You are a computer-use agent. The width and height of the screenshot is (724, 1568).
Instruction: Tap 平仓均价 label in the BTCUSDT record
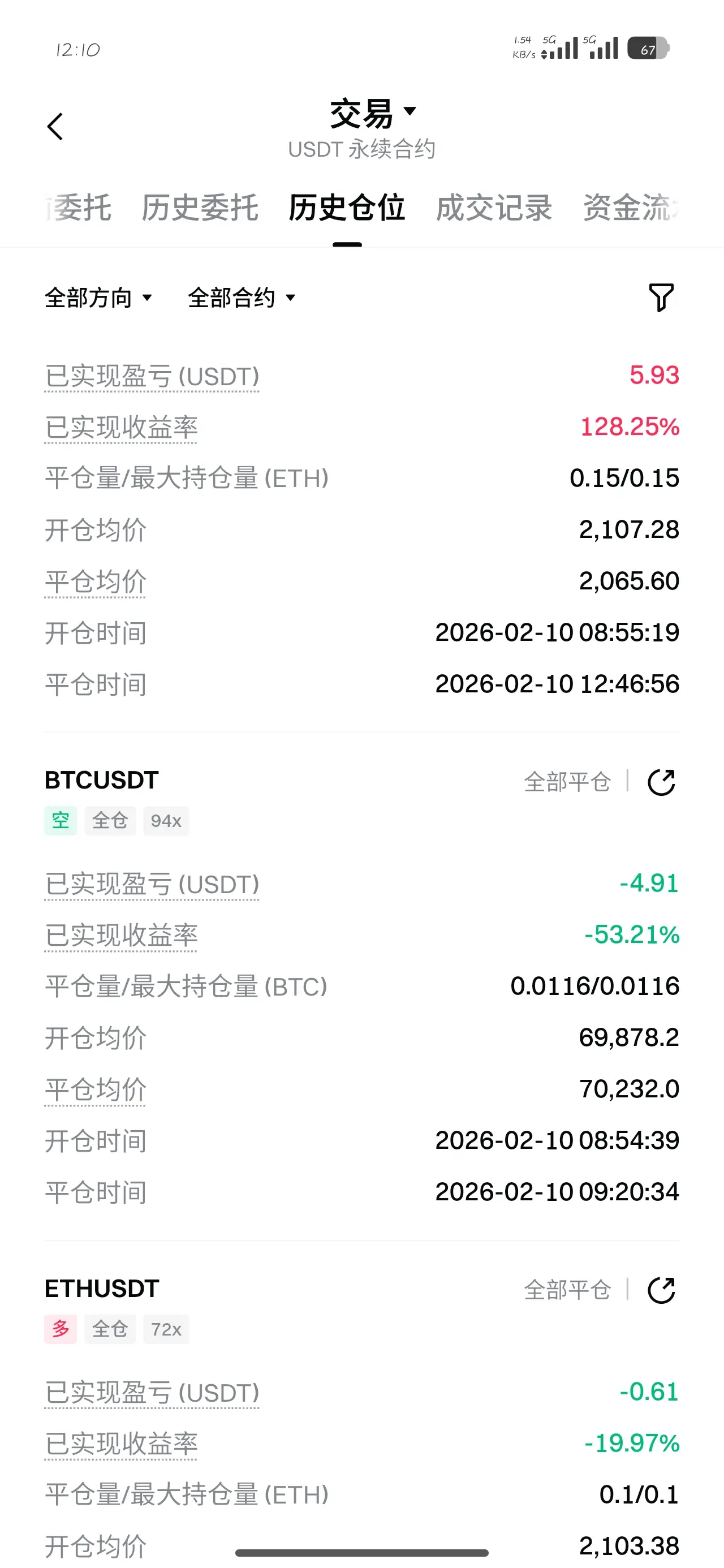click(95, 1090)
